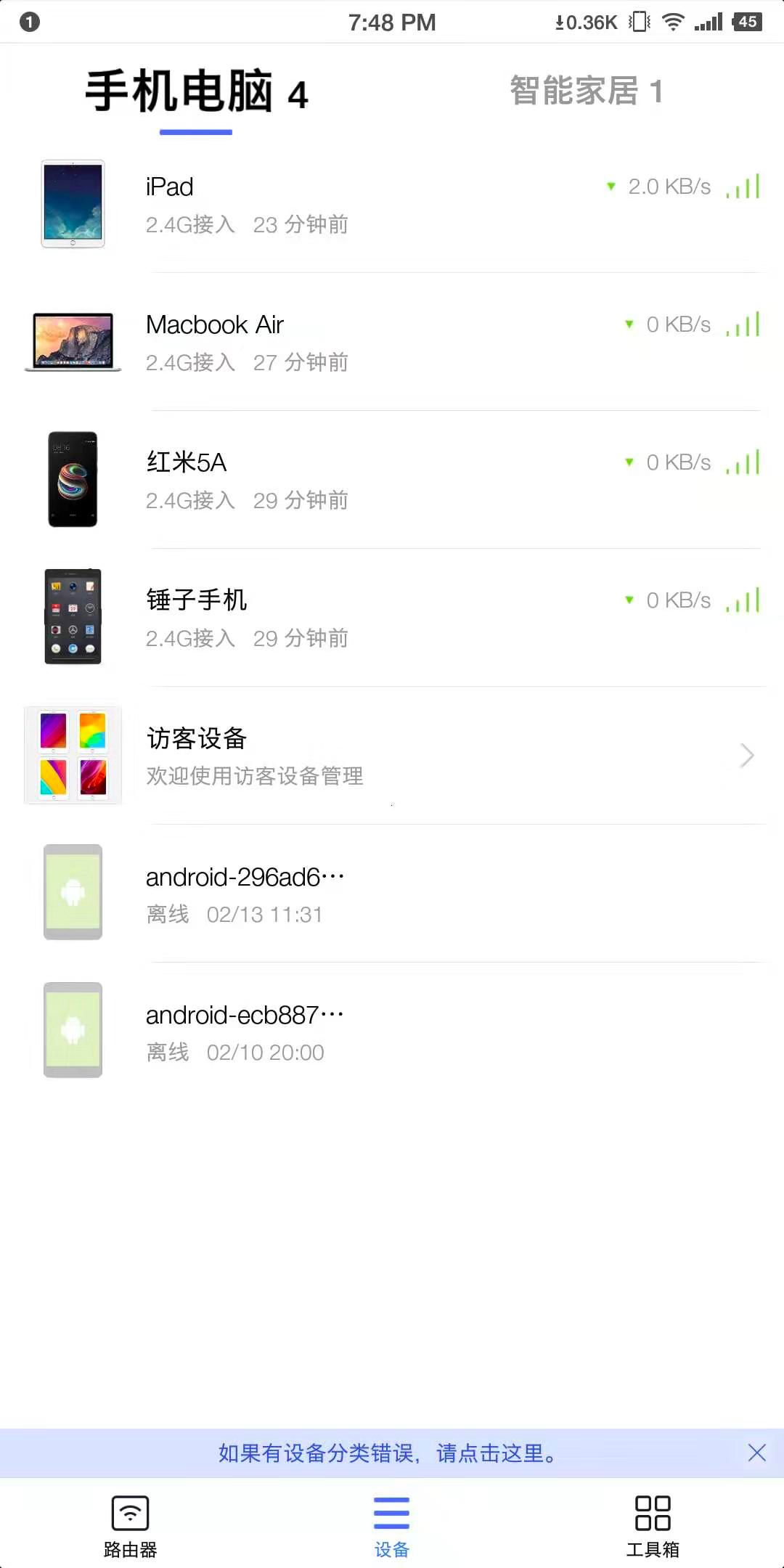The image size is (784, 1568).
Task: Open the 工具箱 toolbox tab
Action: coord(653,1526)
